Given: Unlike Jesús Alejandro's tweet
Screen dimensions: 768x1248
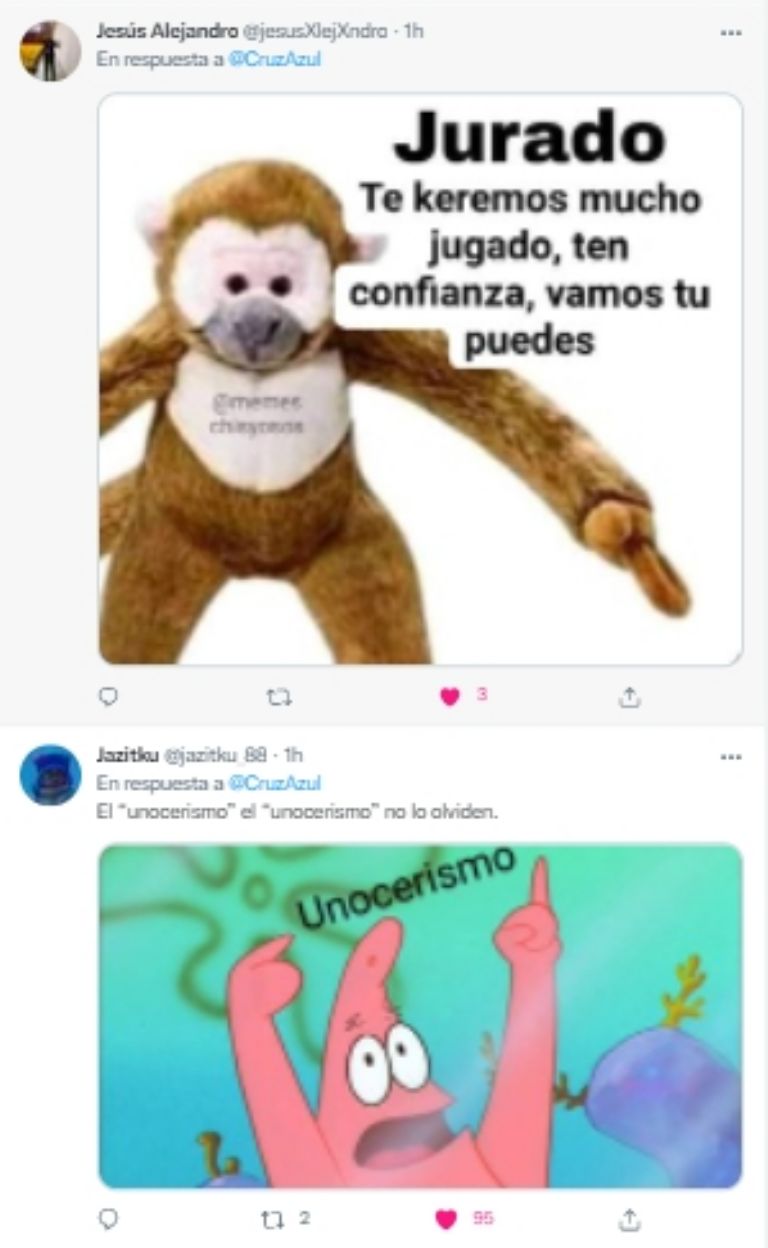Looking at the screenshot, I should (449, 697).
